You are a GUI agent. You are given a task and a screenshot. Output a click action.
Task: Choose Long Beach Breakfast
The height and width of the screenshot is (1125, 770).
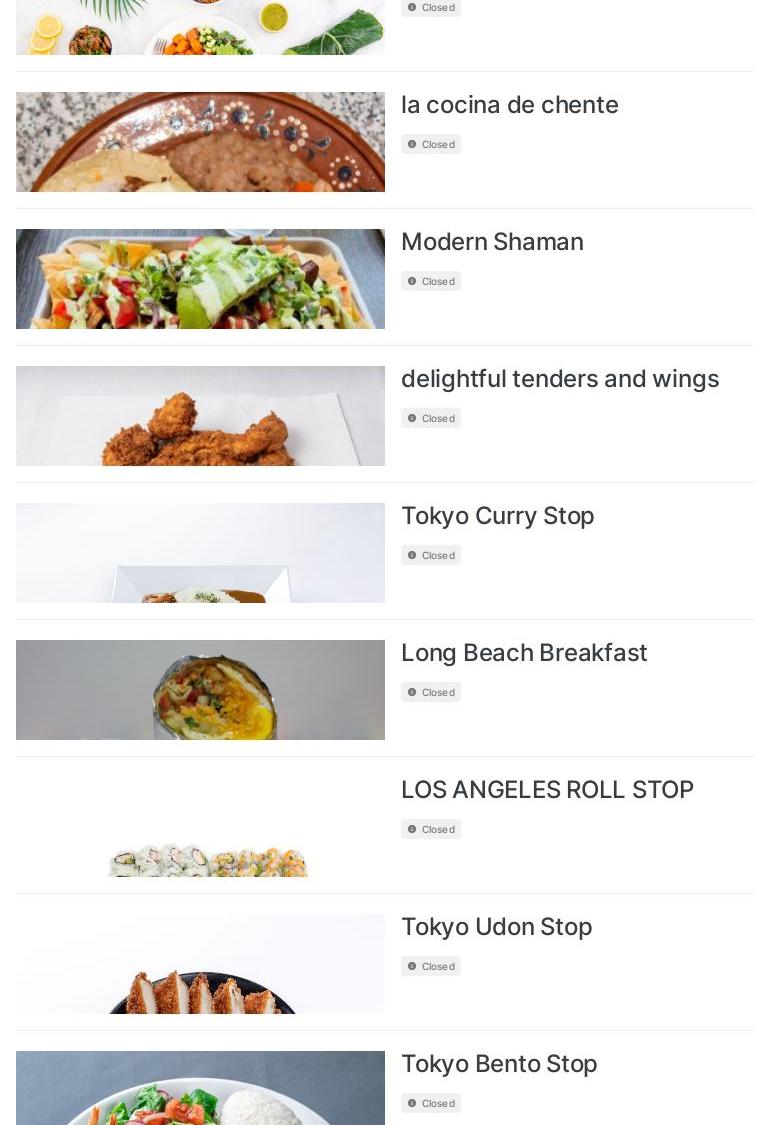click(524, 653)
